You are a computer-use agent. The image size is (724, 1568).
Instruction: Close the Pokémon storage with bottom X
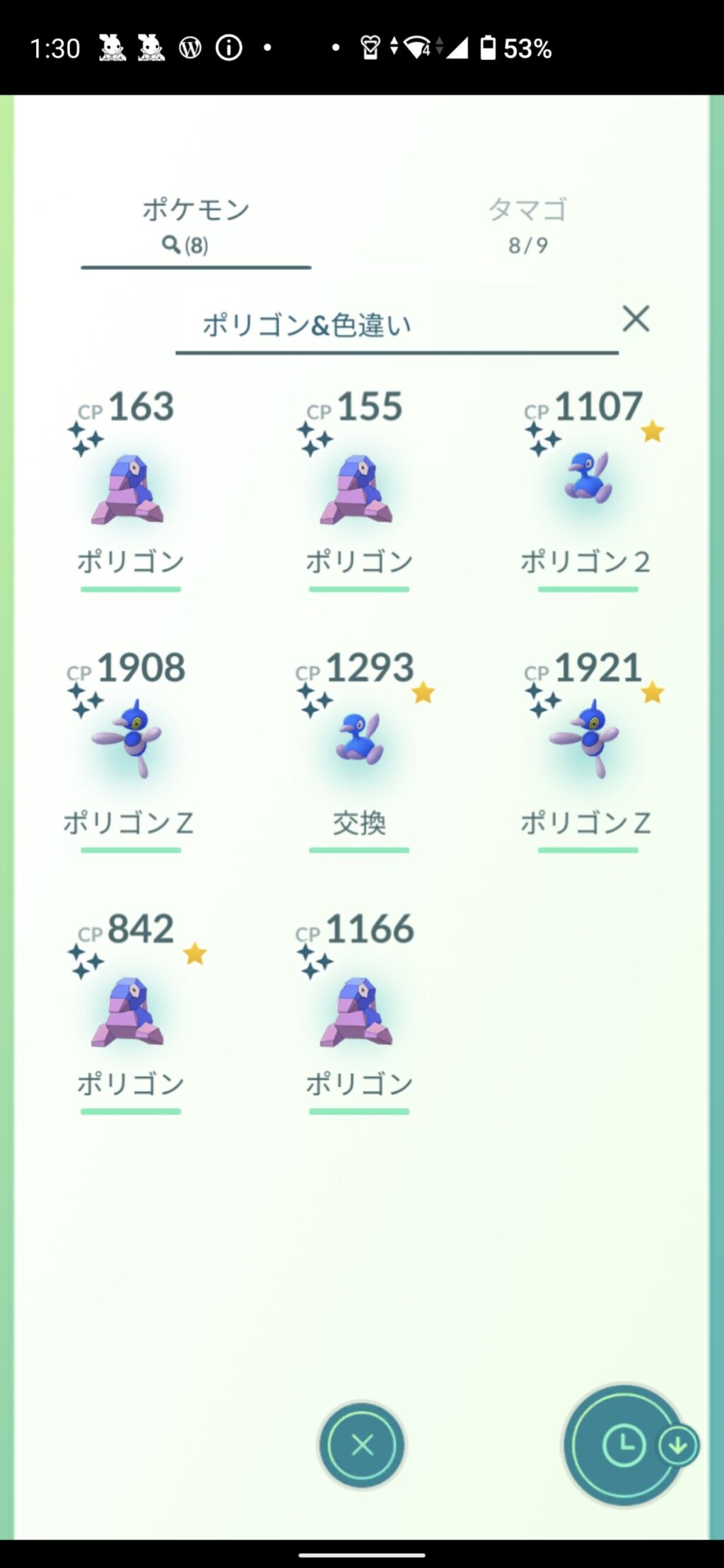click(362, 1445)
